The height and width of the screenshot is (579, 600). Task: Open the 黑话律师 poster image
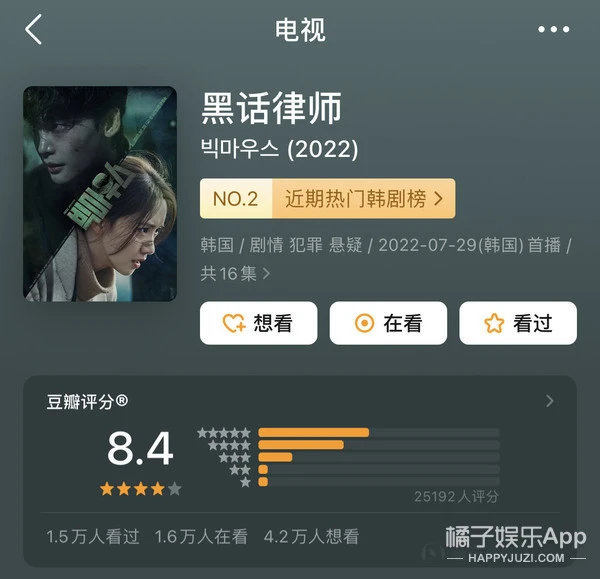click(100, 193)
